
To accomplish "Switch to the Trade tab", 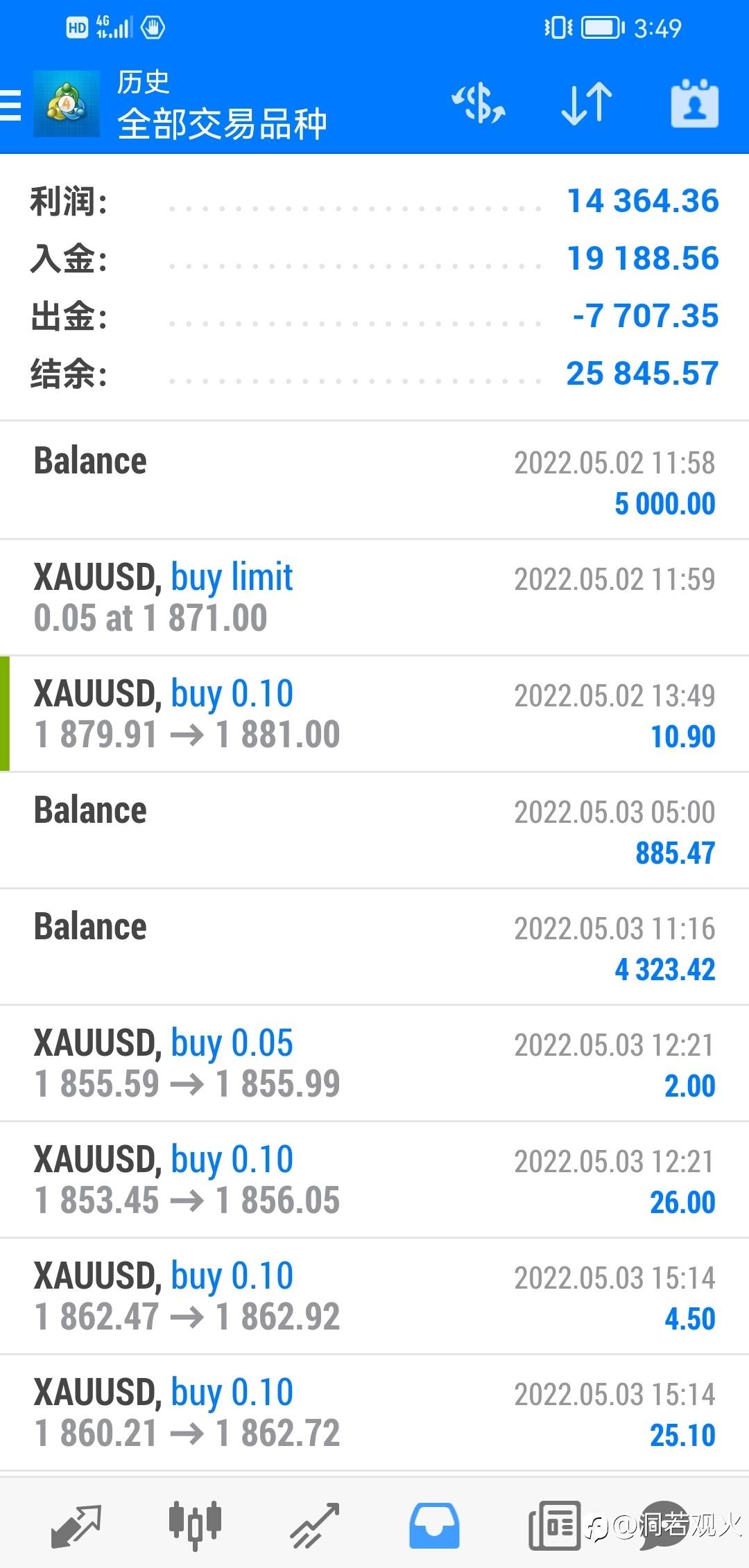I will (x=314, y=1525).
